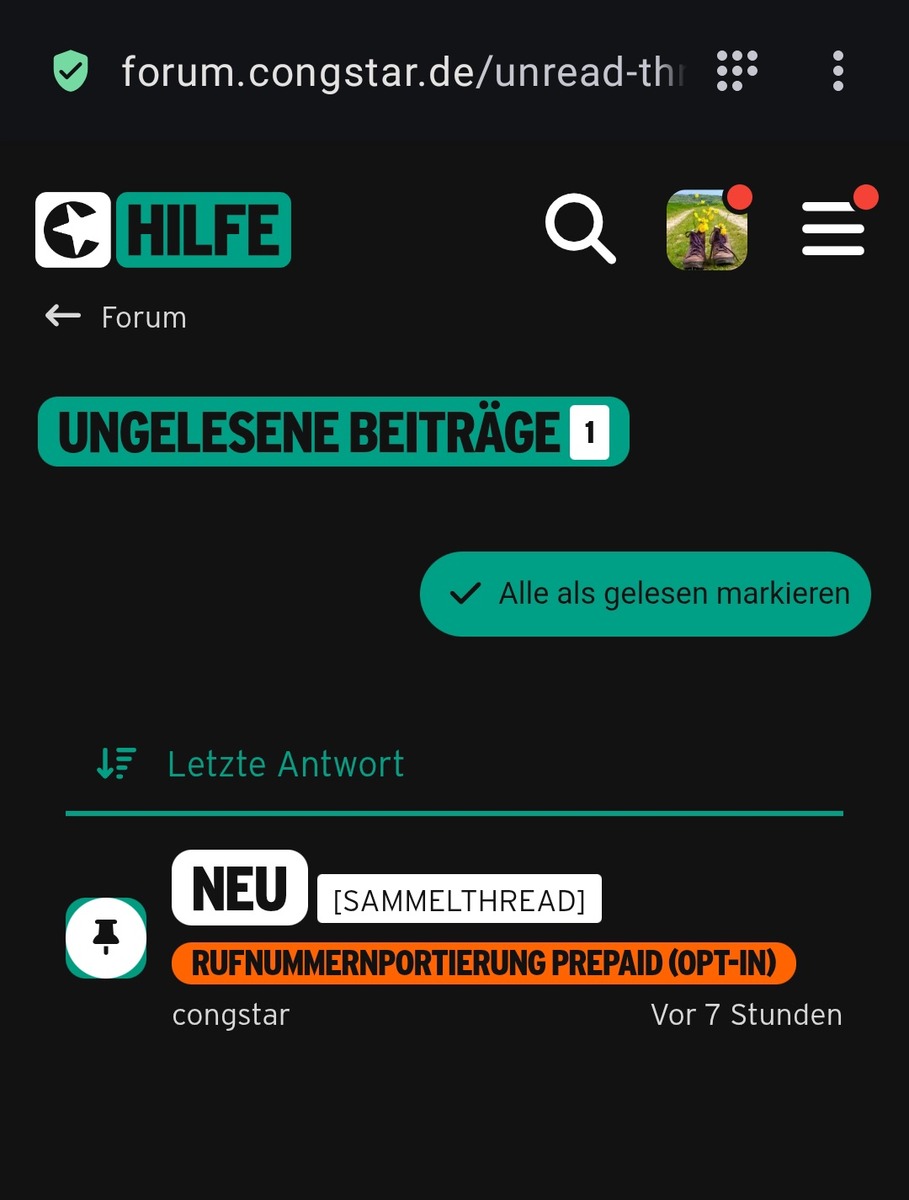Viewport: 909px width, 1200px height.
Task: View site security shield info
Action: (71, 71)
